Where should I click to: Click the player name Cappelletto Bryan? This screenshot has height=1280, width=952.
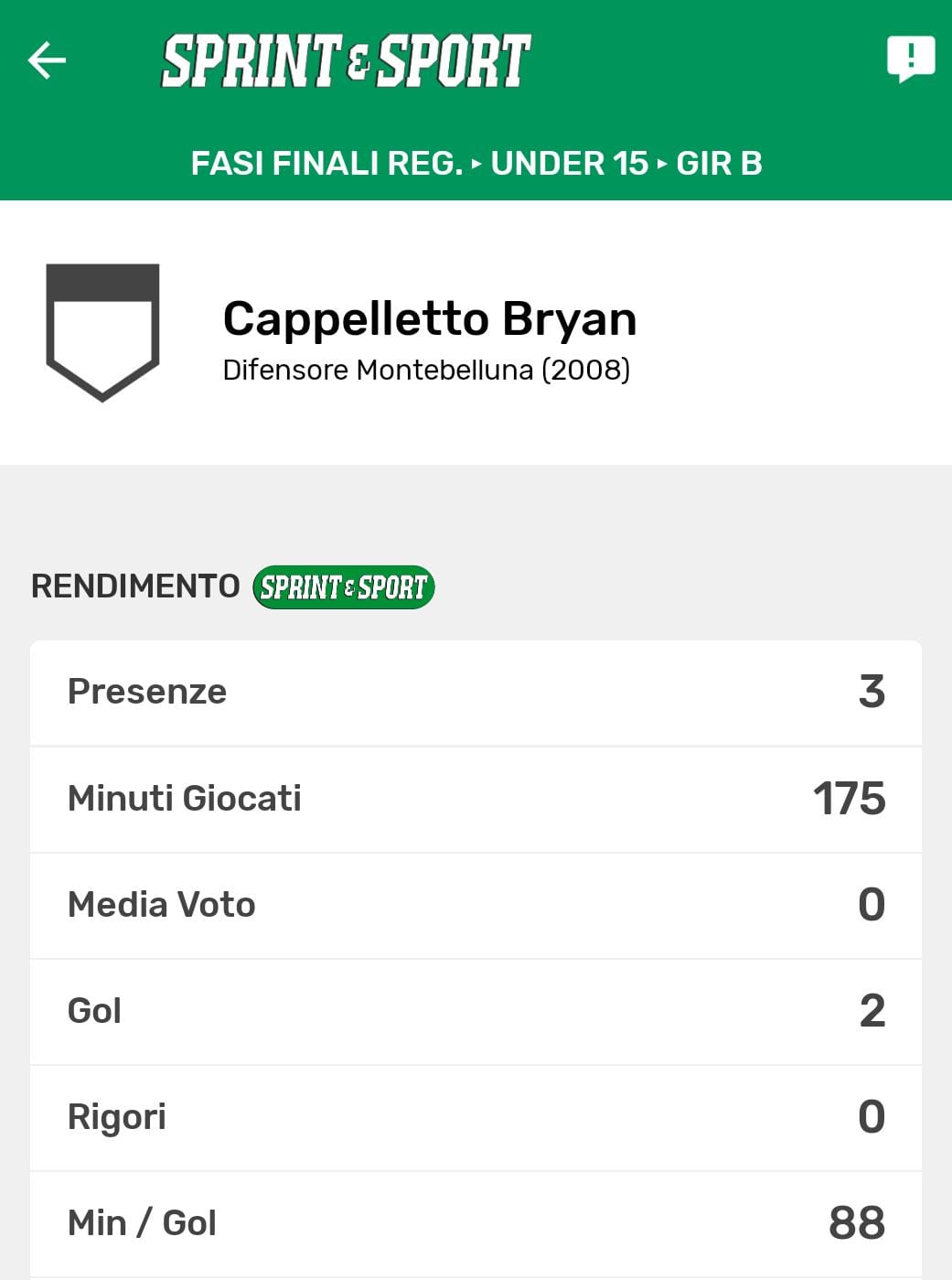click(x=430, y=319)
